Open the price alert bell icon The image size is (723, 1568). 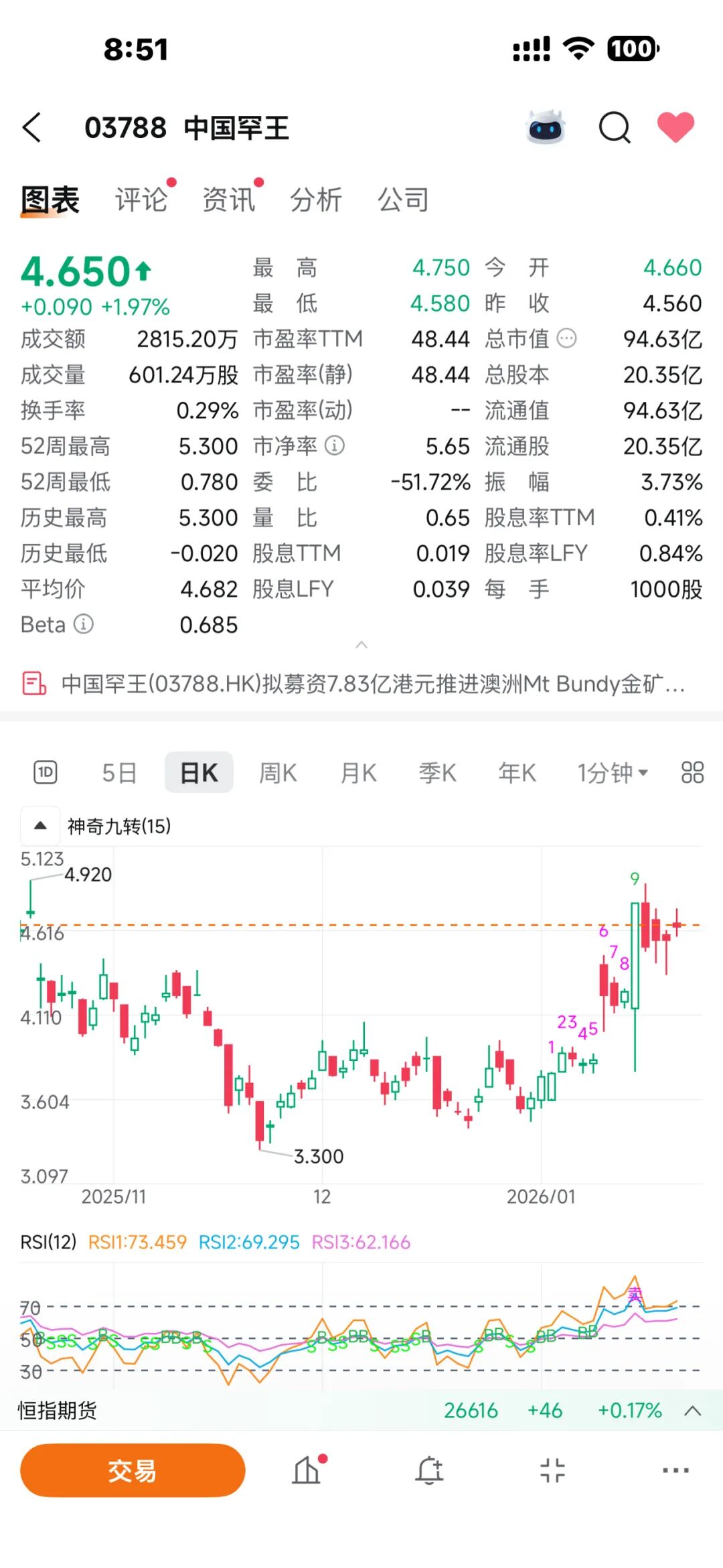[x=429, y=1471]
